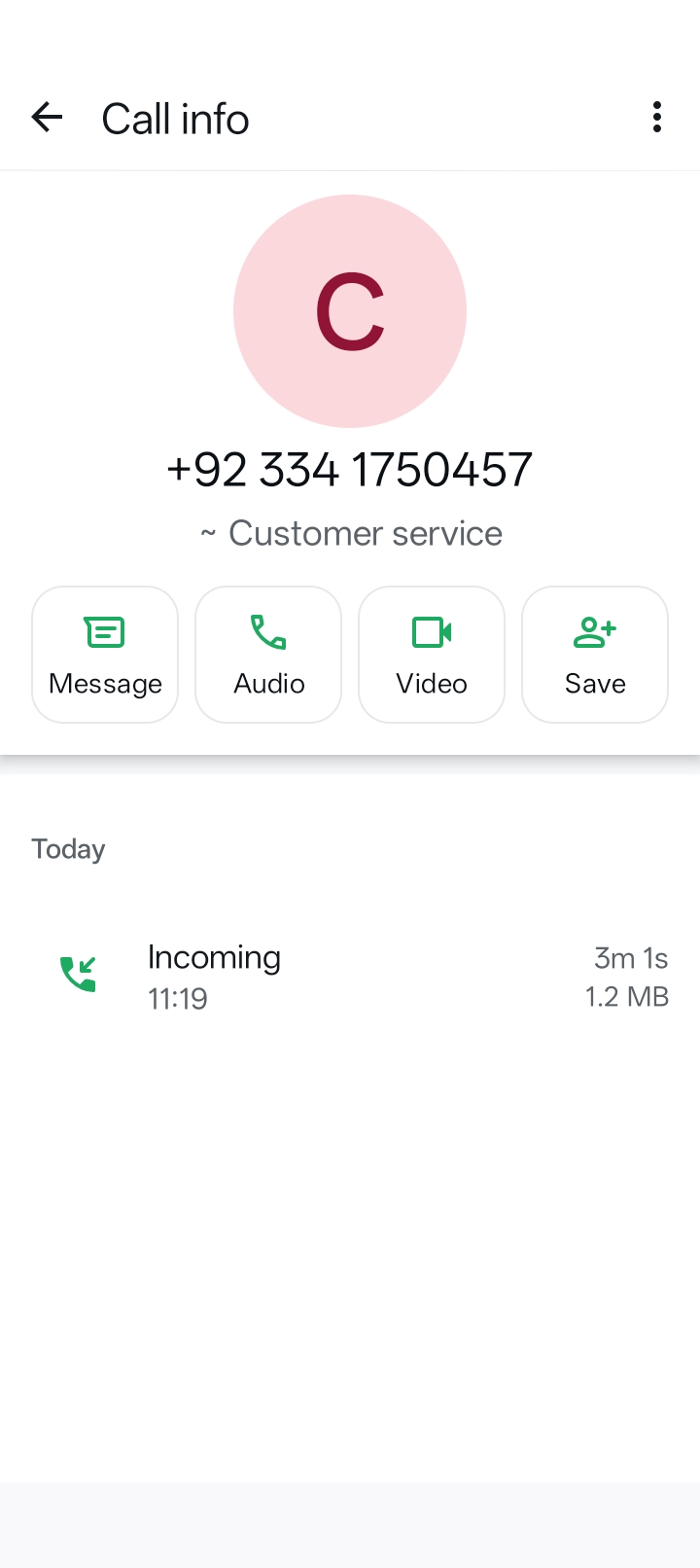Open the three-dot overflow menu

(657, 118)
